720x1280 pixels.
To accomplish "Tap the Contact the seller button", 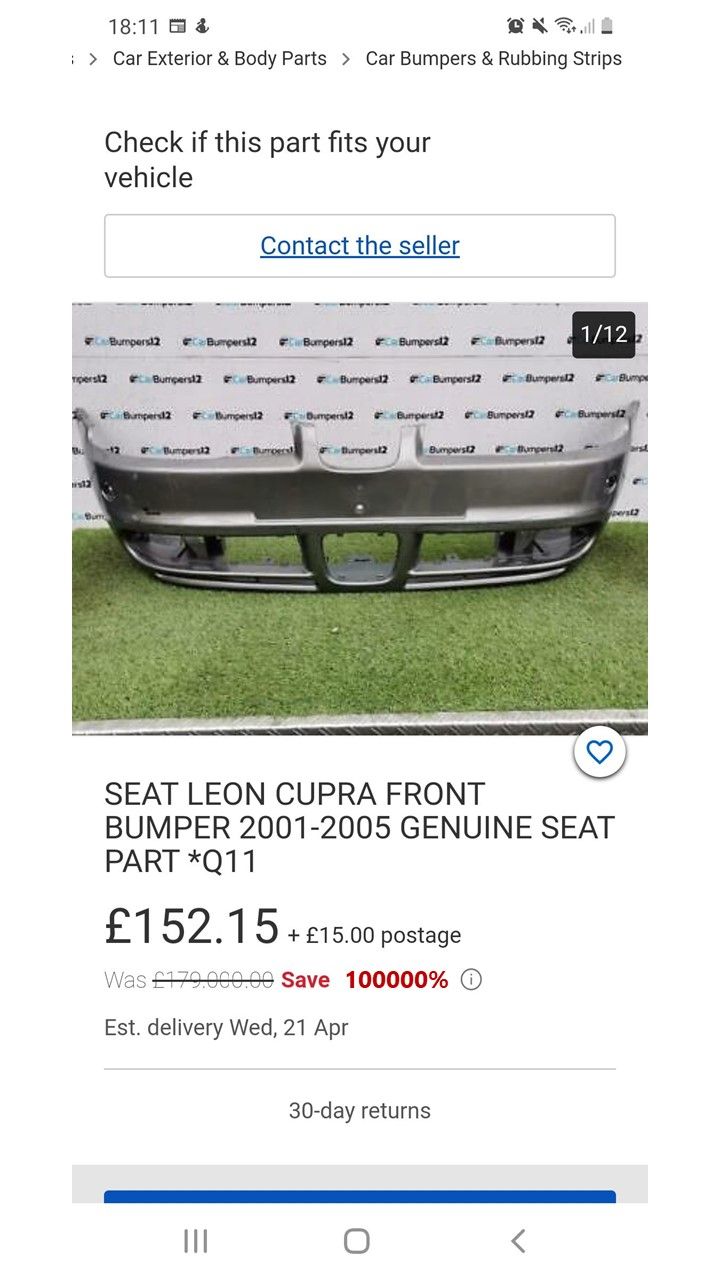I will pyautogui.click(x=360, y=246).
